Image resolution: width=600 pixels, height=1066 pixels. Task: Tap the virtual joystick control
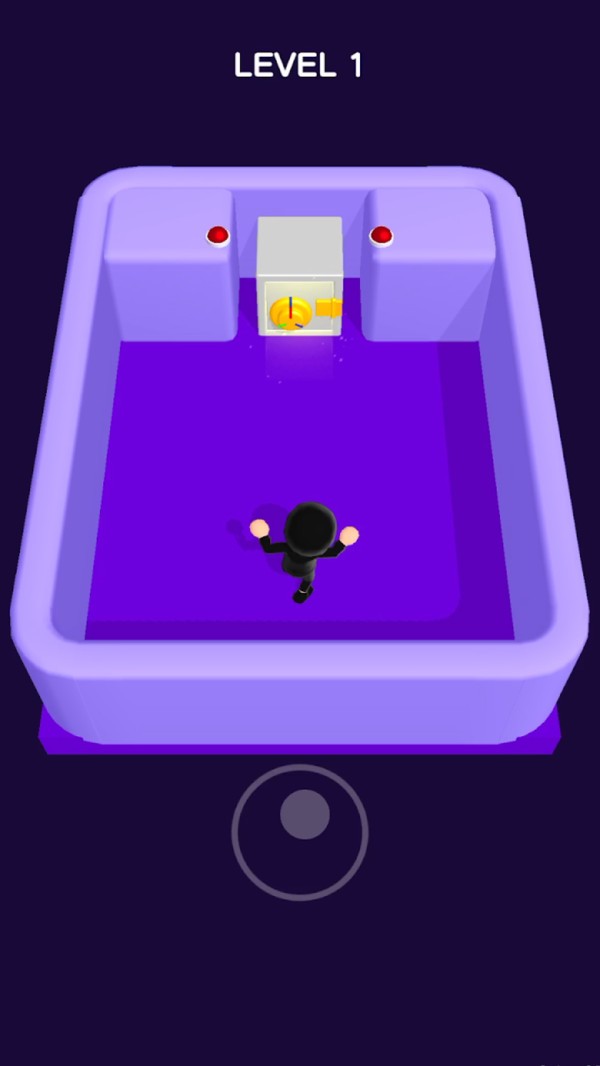[304, 815]
